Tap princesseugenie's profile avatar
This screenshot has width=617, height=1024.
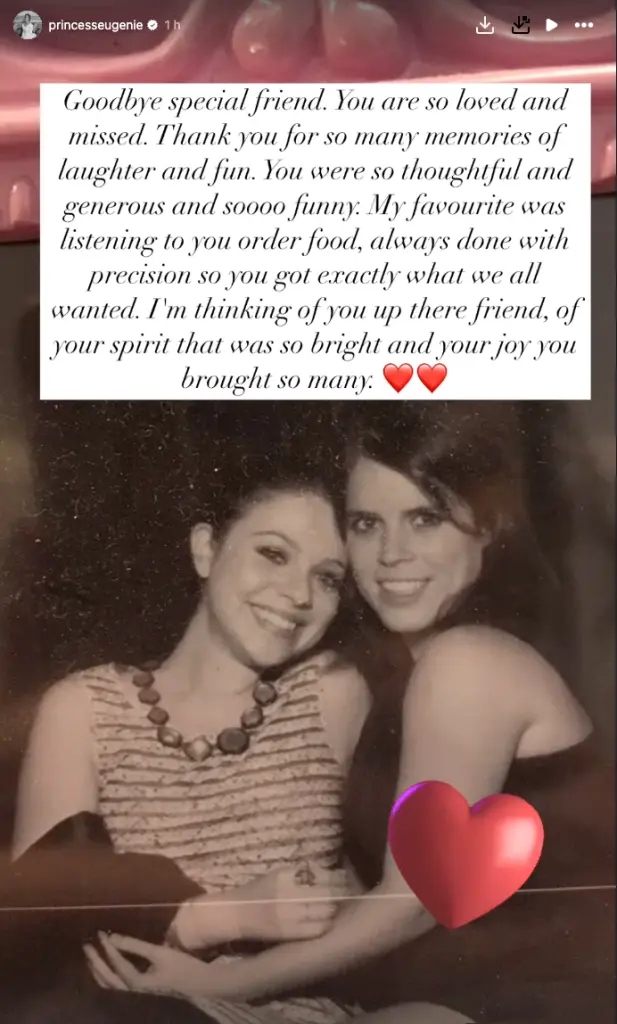tap(27, 25)
